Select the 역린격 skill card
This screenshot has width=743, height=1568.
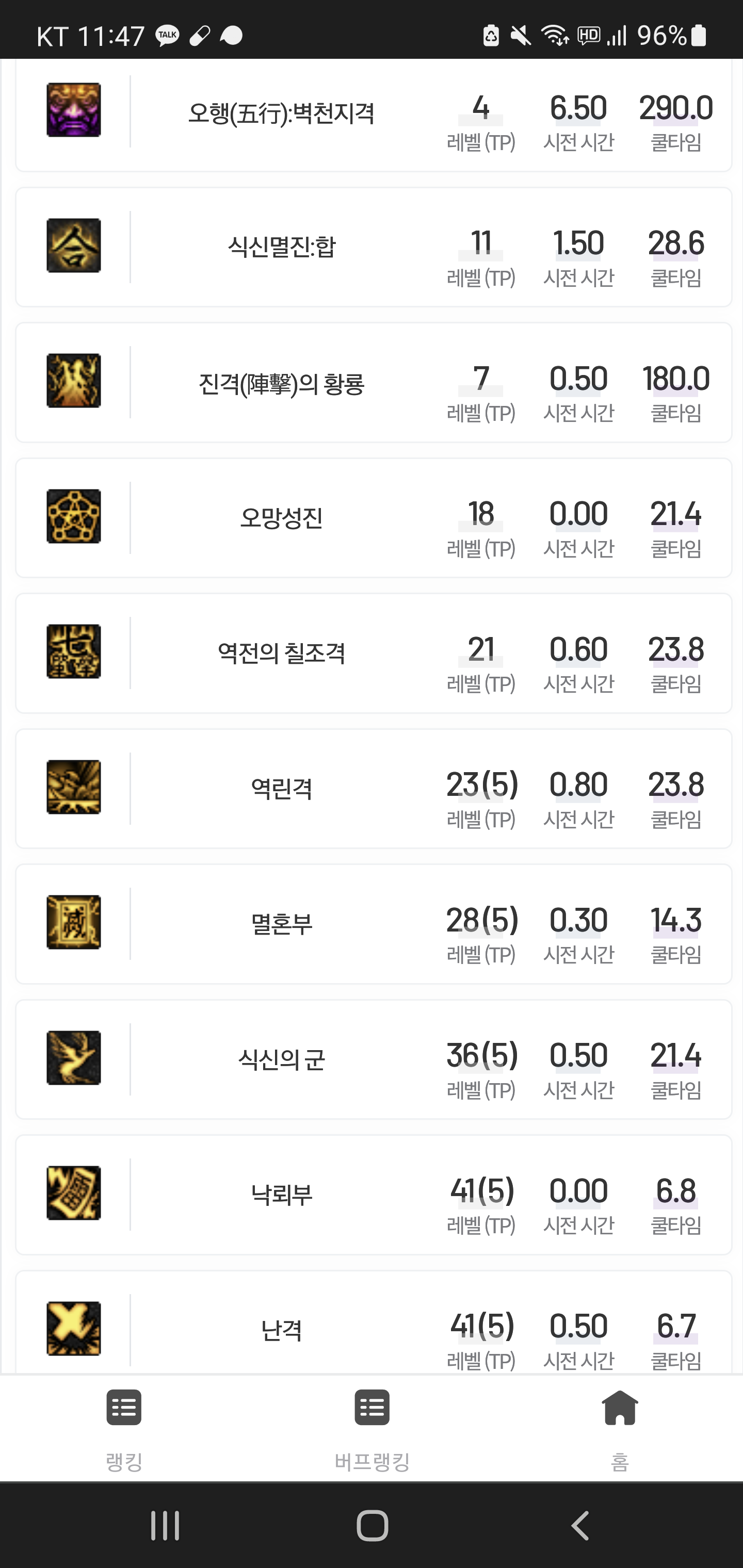[374, 788]
